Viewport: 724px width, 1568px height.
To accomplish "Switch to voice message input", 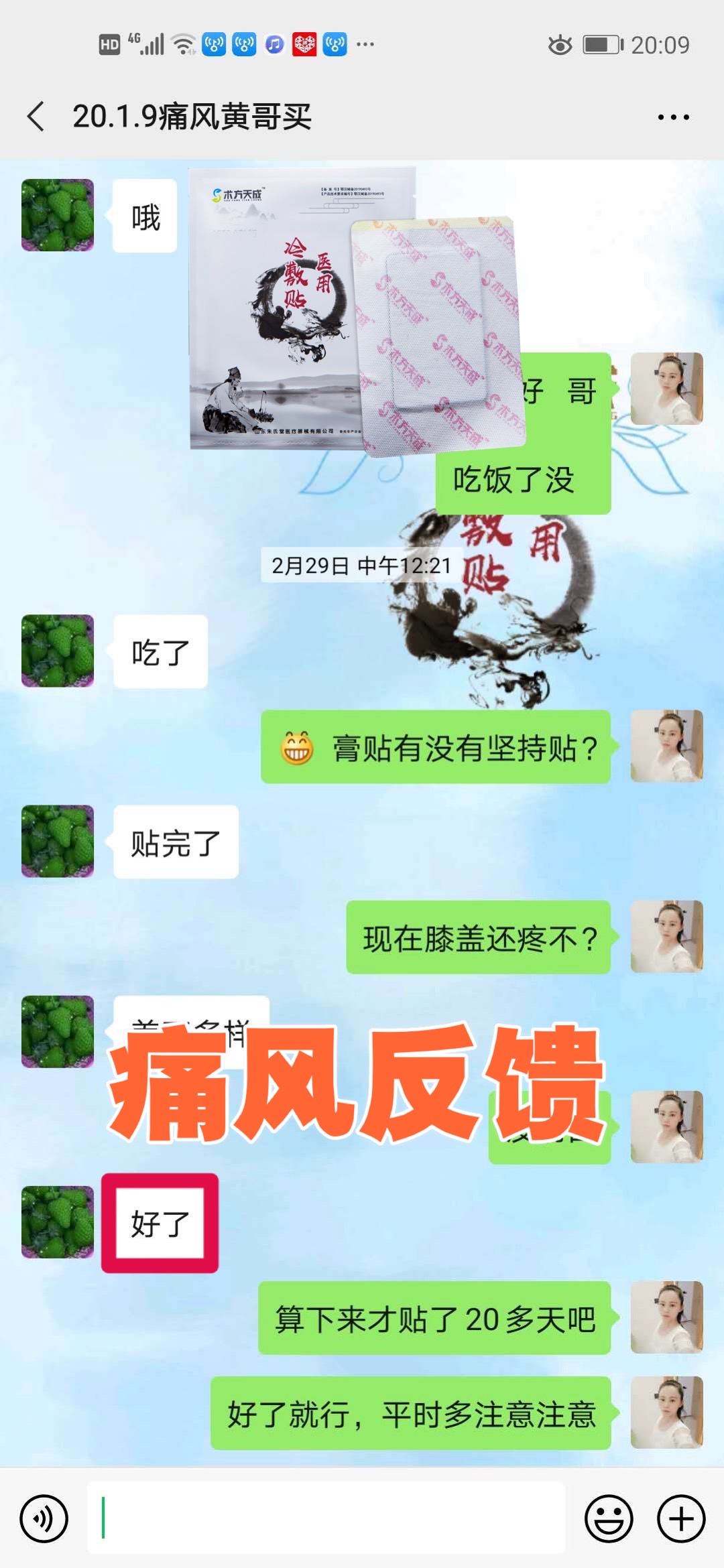I will tap(44, 1518).
